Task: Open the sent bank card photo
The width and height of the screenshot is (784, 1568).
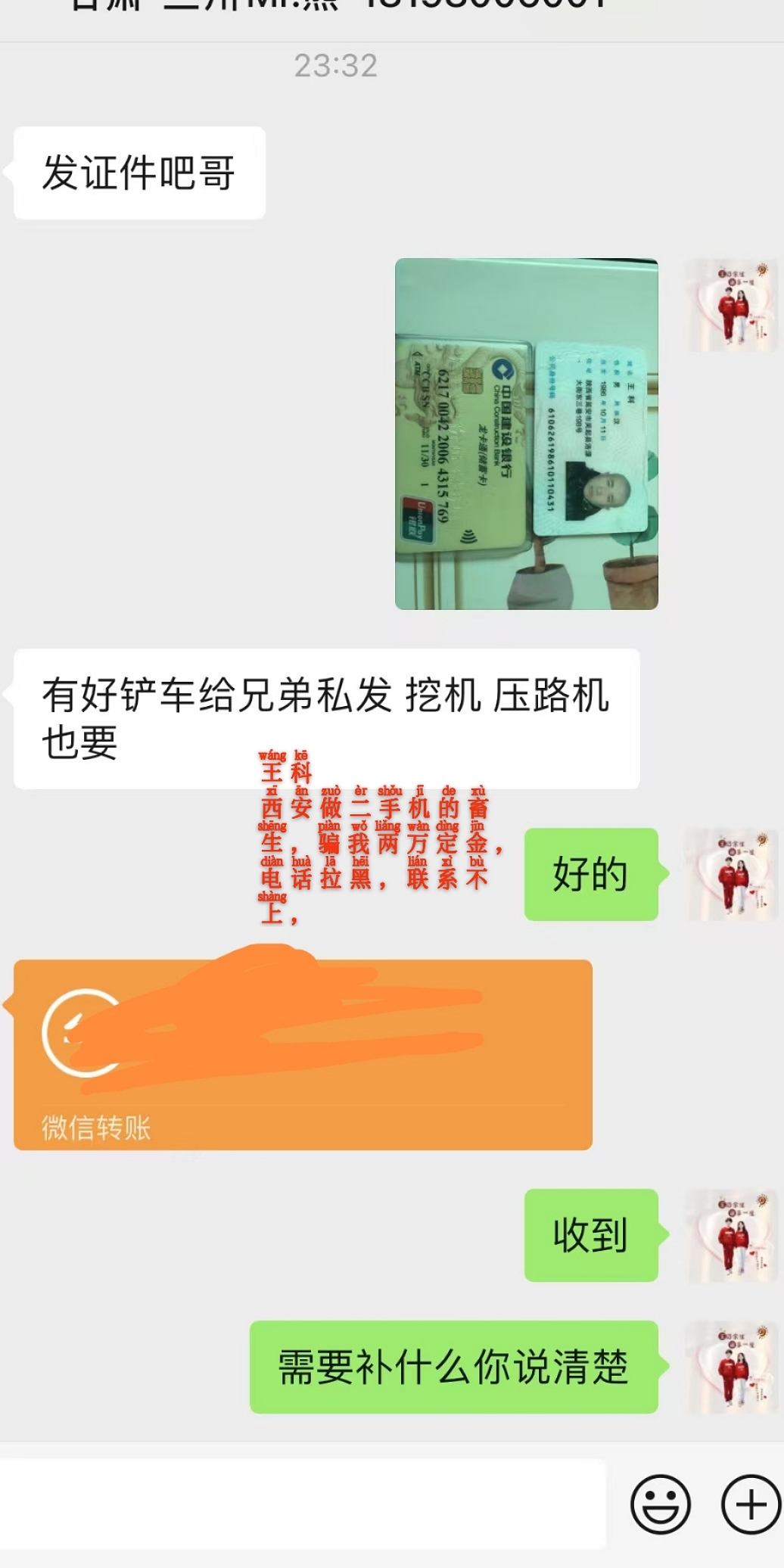Action: tap(526, 434)
